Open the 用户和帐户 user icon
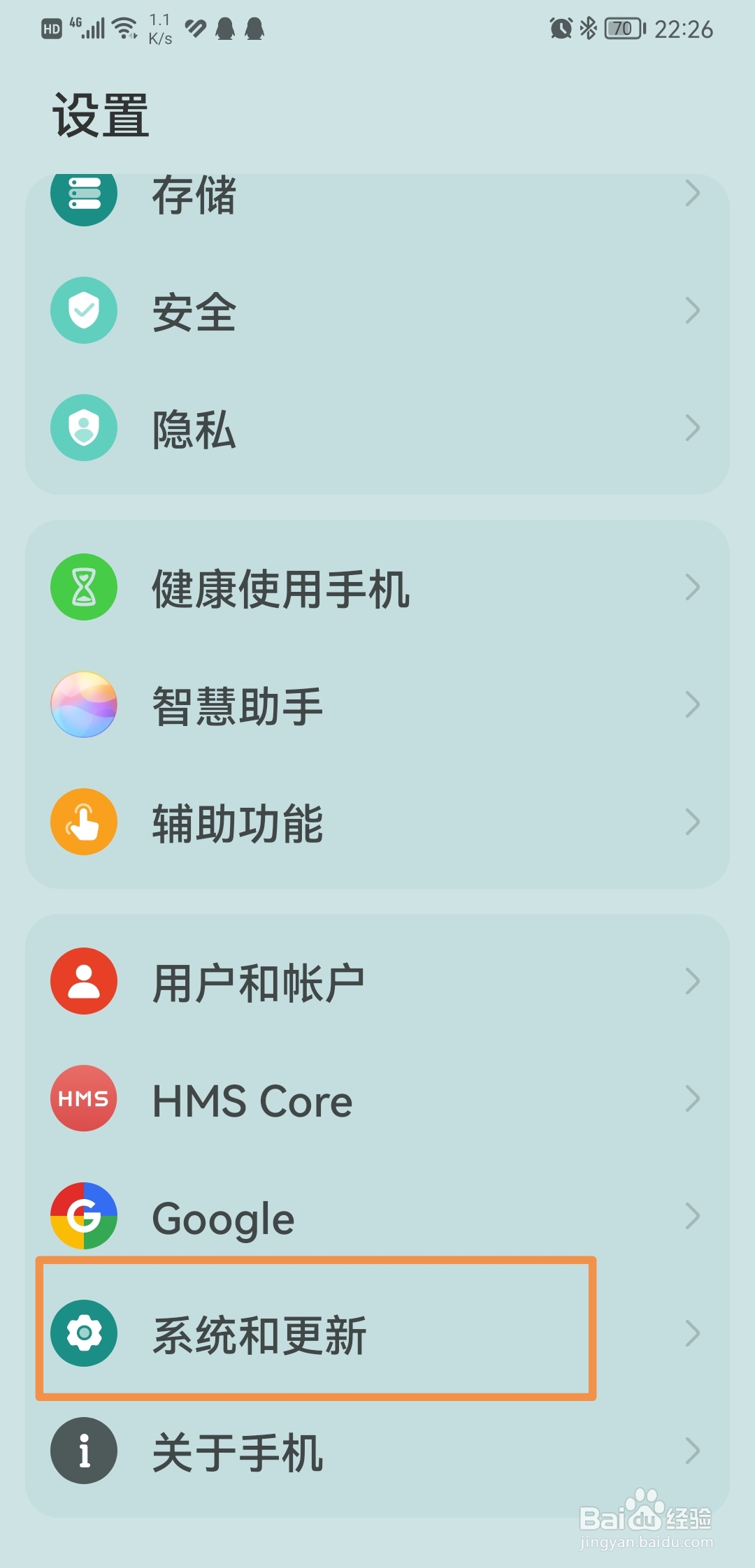The width and height of the screenshot is (755, 1568). pos(83,981)
